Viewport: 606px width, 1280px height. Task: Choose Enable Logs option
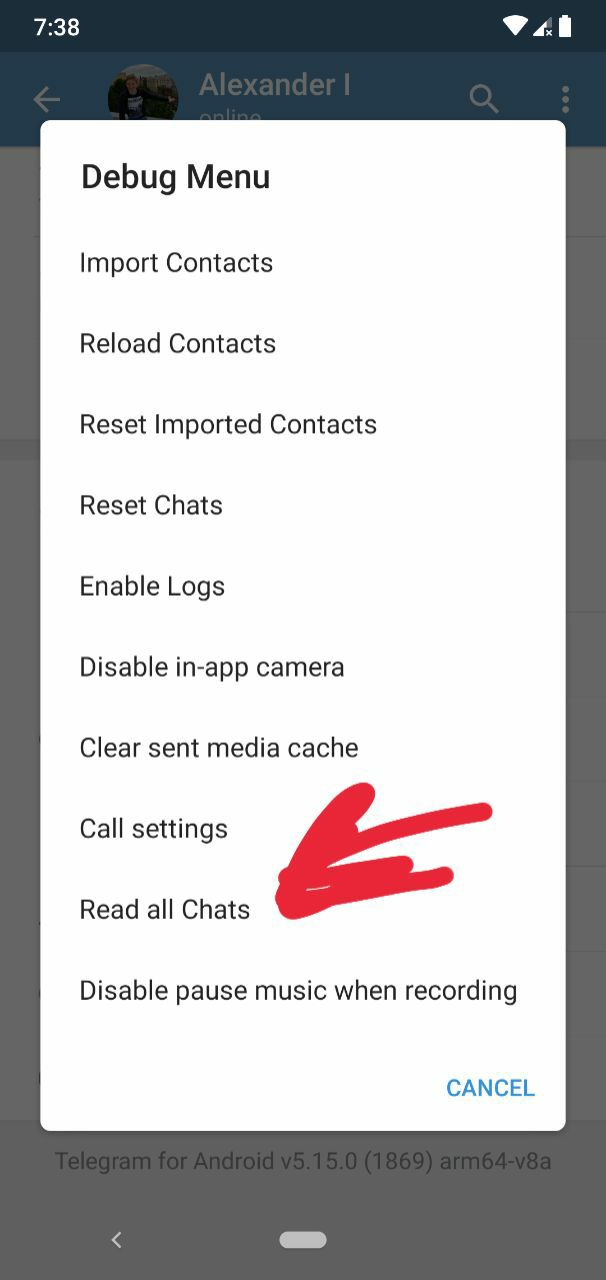pyautogui.click(x=302, y=587)
